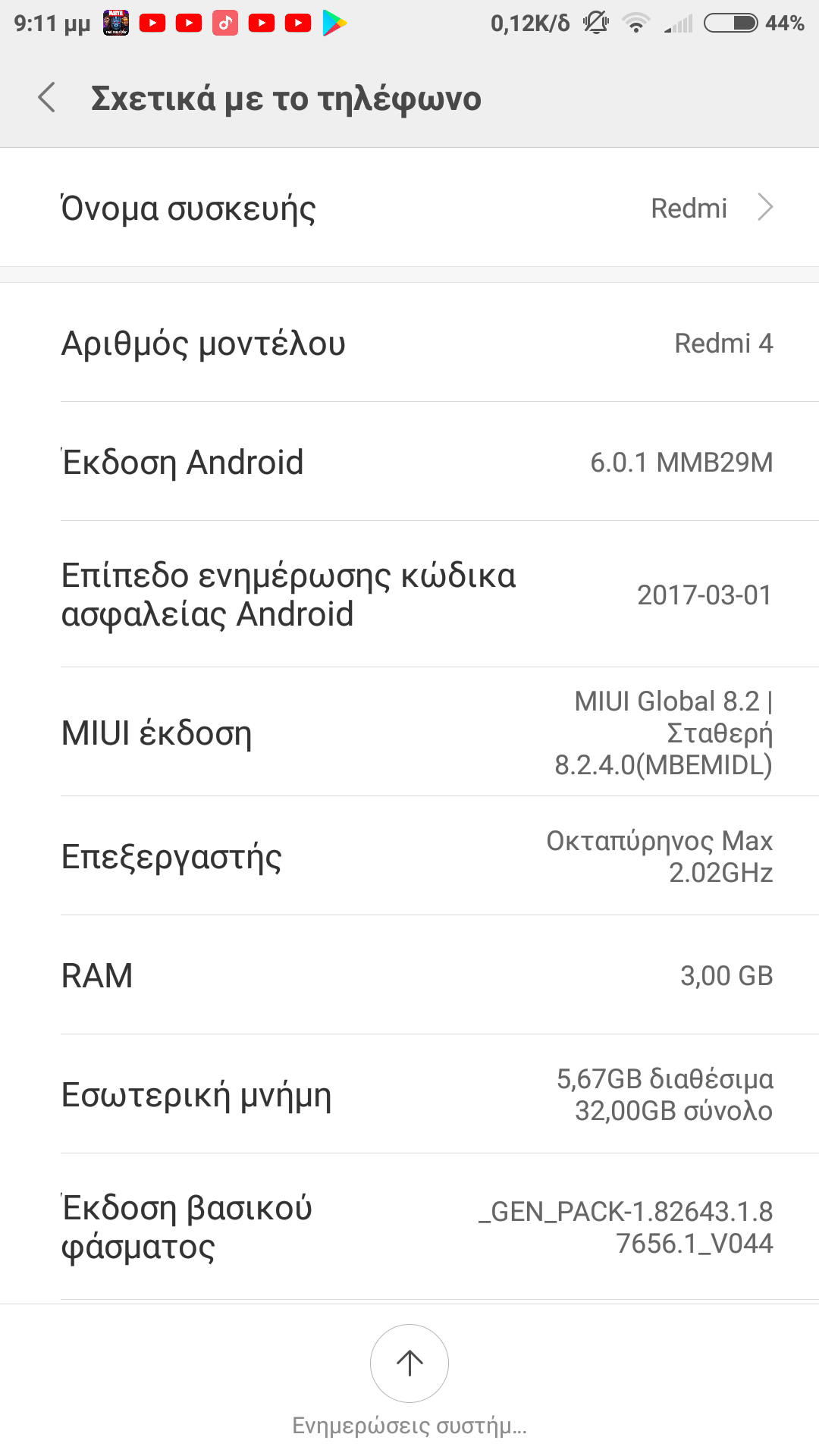The height and width of the screenshot is (1456, 819).
Task: Tap the MIUI έκδοση row
Action: 409,733
